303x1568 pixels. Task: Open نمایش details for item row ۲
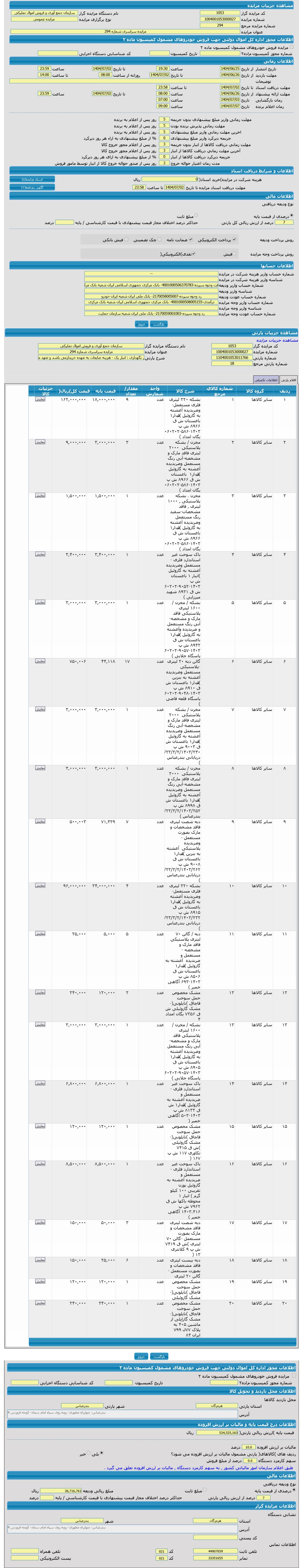(x=40, y=442)
